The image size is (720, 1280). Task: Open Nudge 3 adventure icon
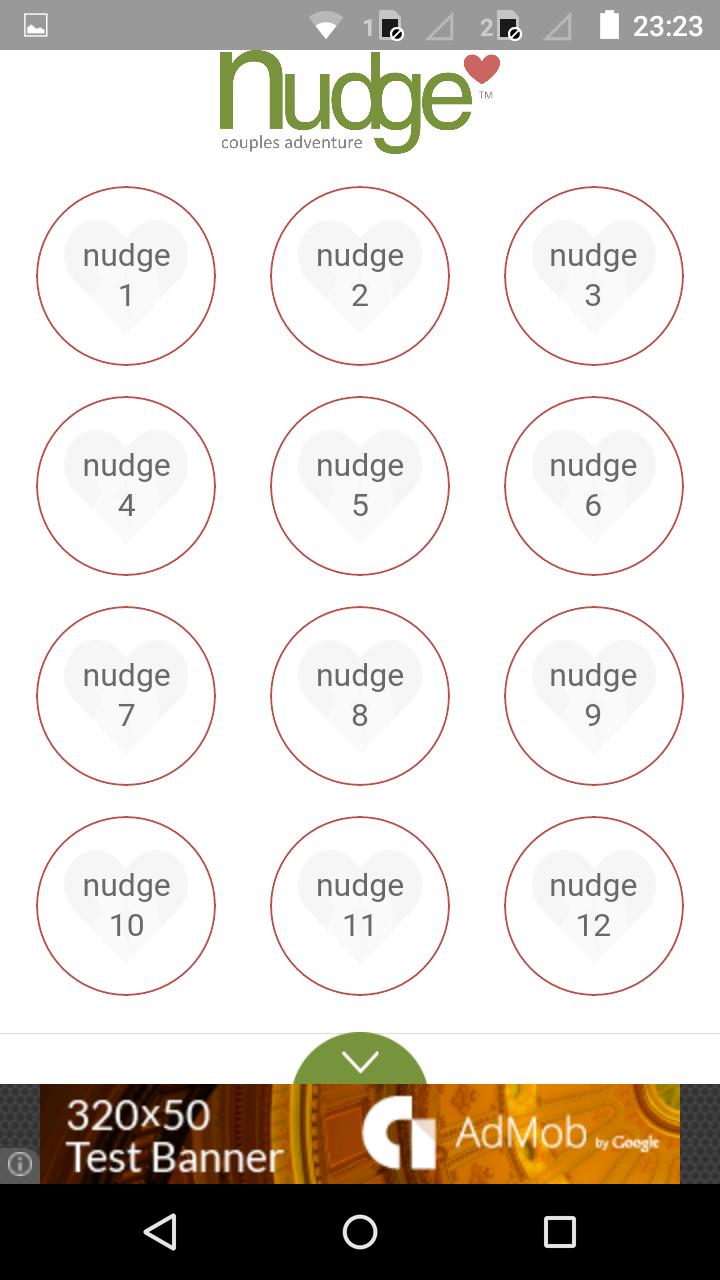(x=593, y=275)
